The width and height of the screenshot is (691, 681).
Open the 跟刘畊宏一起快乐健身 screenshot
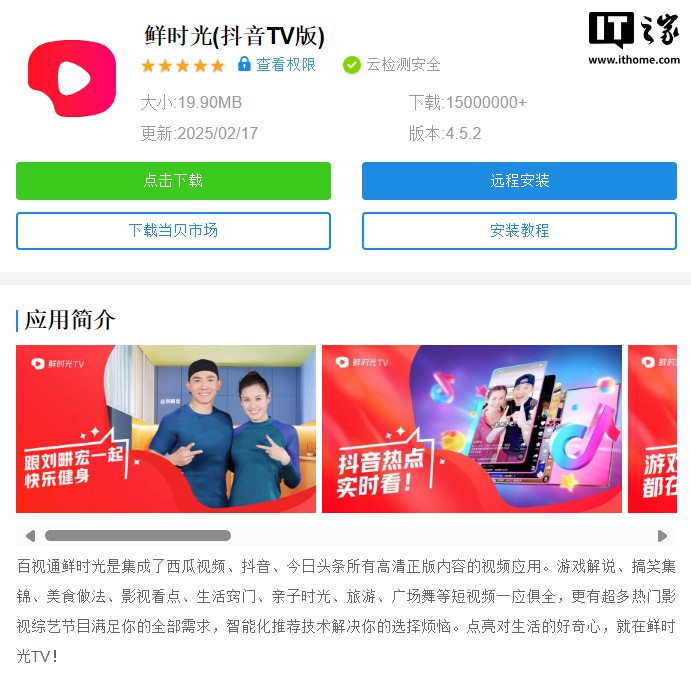166,429
